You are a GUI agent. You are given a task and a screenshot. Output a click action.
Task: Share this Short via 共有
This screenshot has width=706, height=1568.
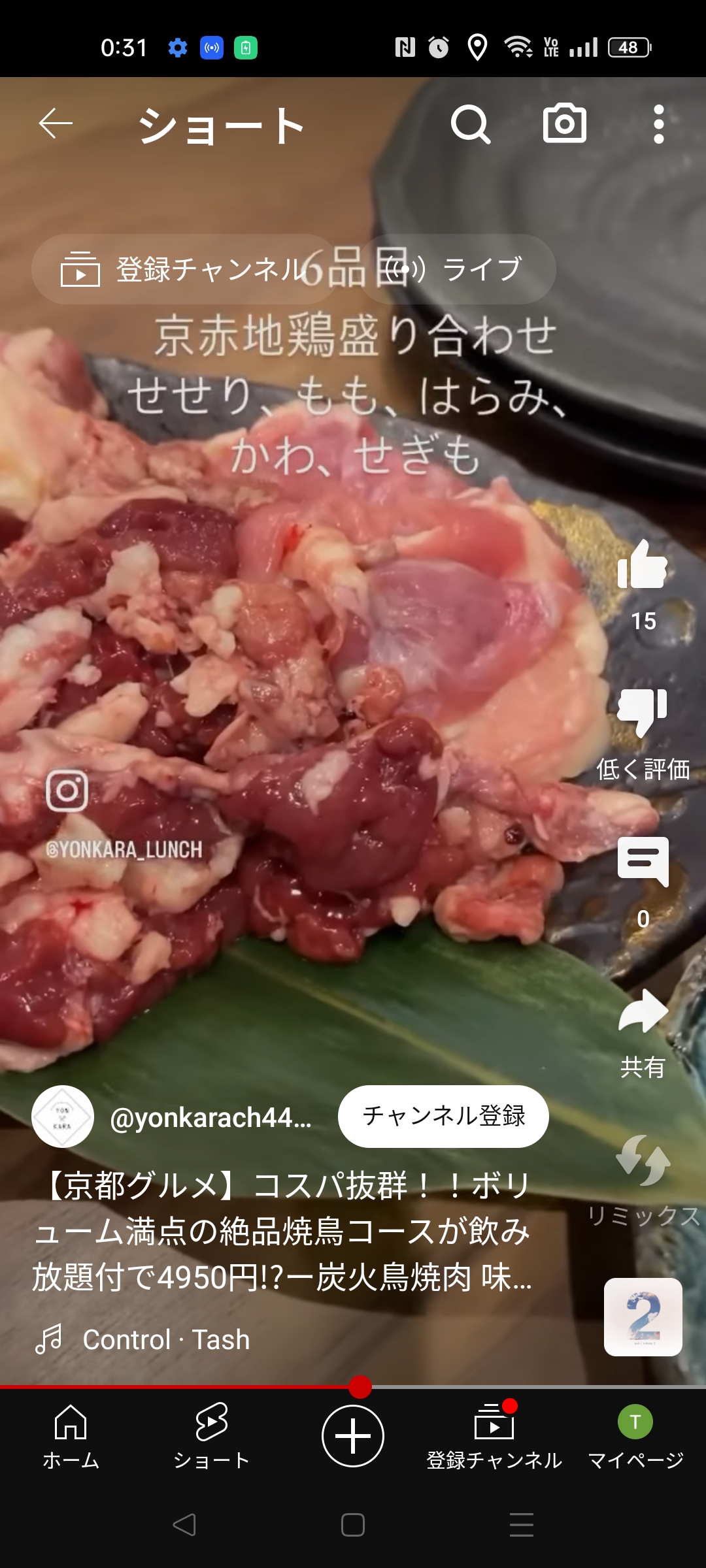tap(643, 1013)
